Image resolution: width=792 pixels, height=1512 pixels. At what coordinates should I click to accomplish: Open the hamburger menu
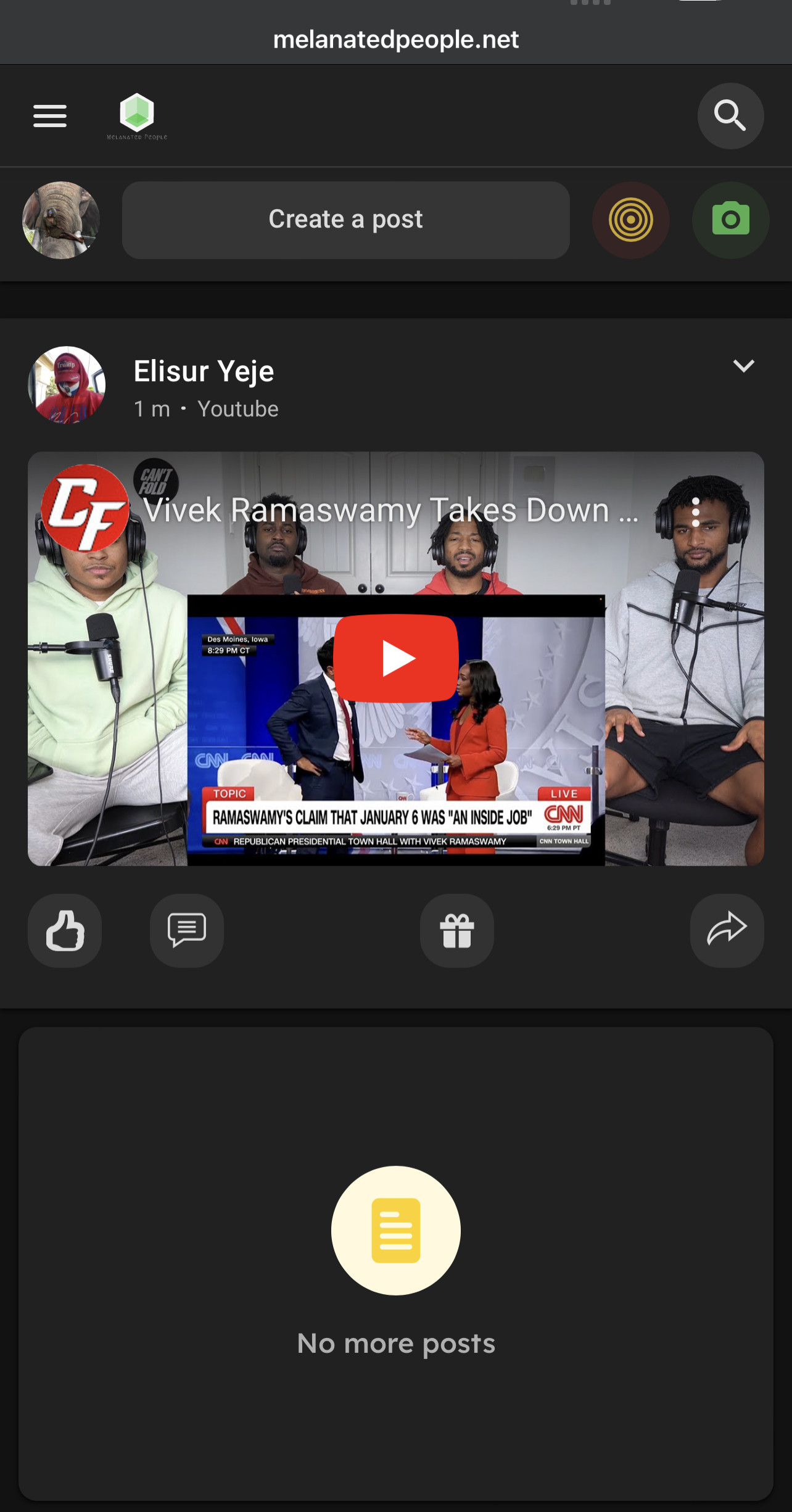[50, 116]
